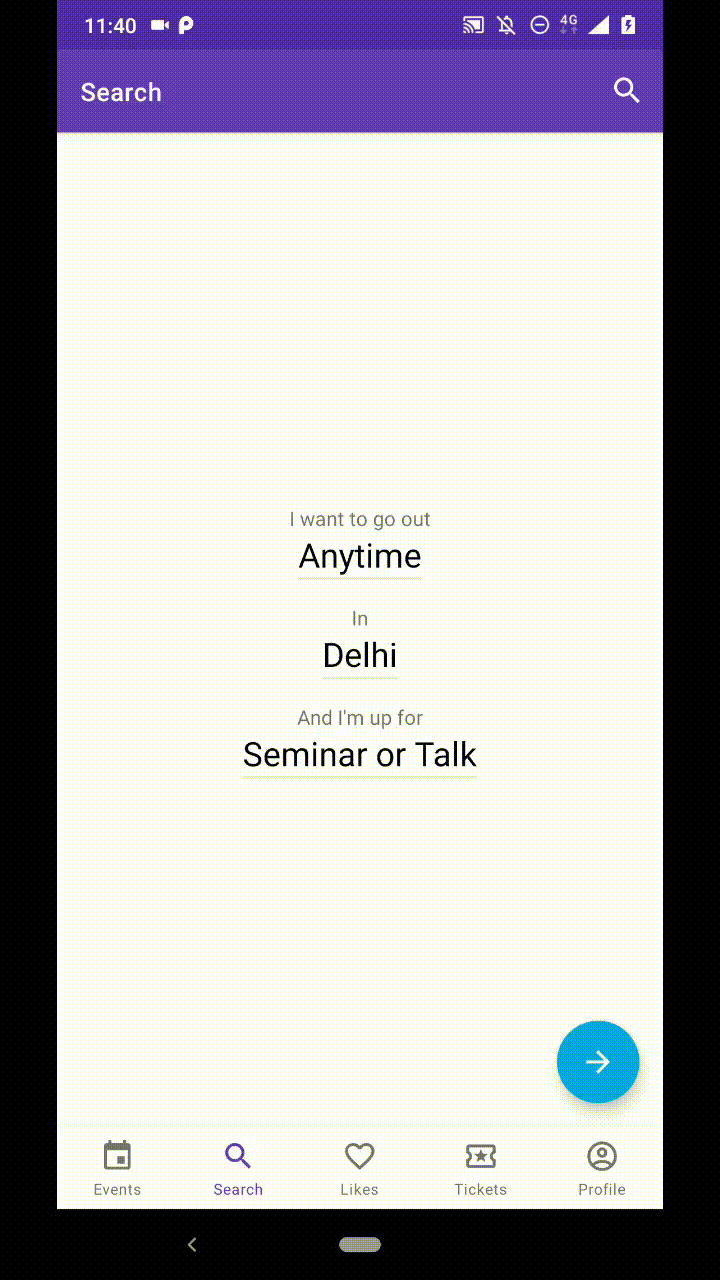Screen dimensions: 720x1280
Task: Tap the arrow button to run search
Action: coord(597,1061)
